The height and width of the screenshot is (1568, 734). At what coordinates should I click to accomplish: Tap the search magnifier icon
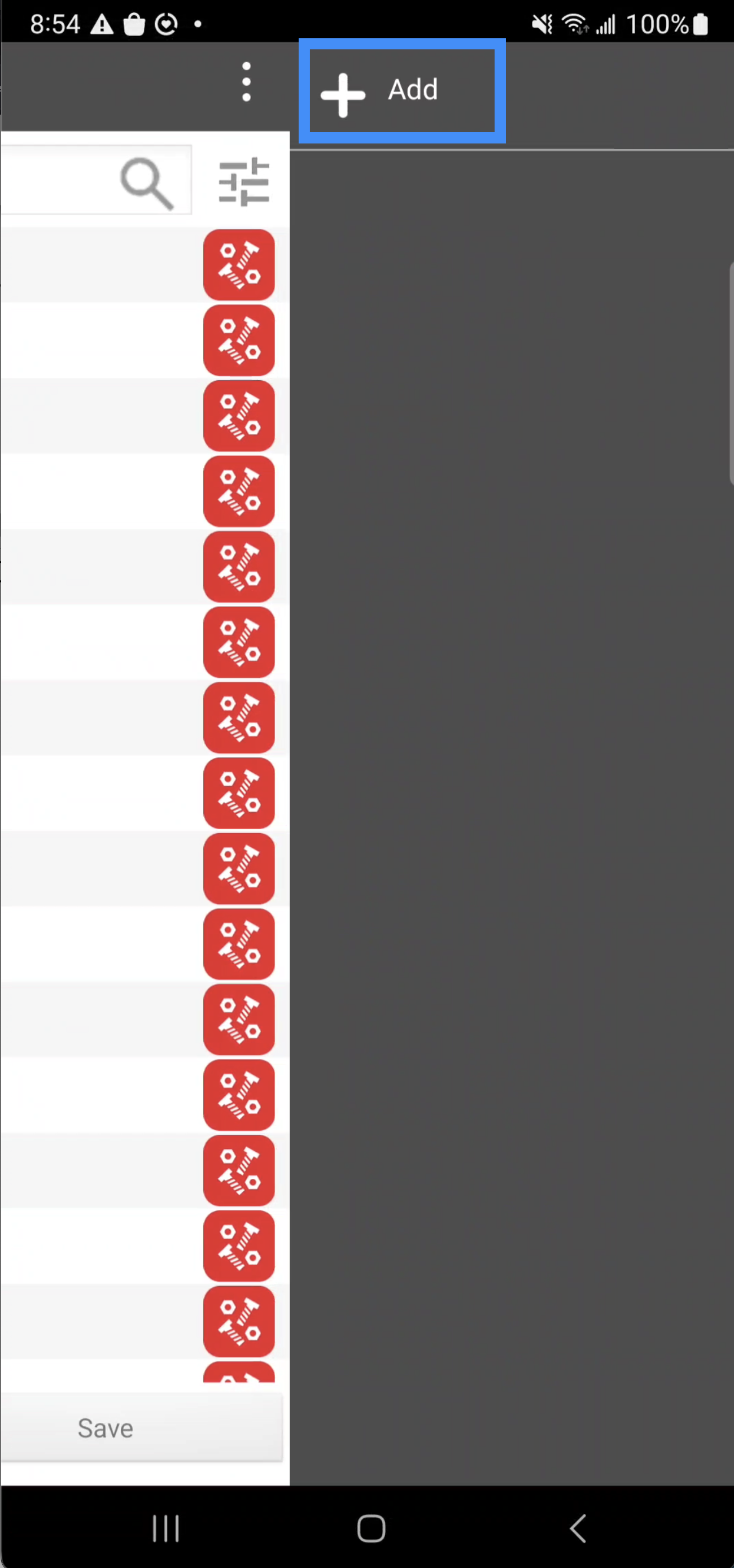[147, 182]
